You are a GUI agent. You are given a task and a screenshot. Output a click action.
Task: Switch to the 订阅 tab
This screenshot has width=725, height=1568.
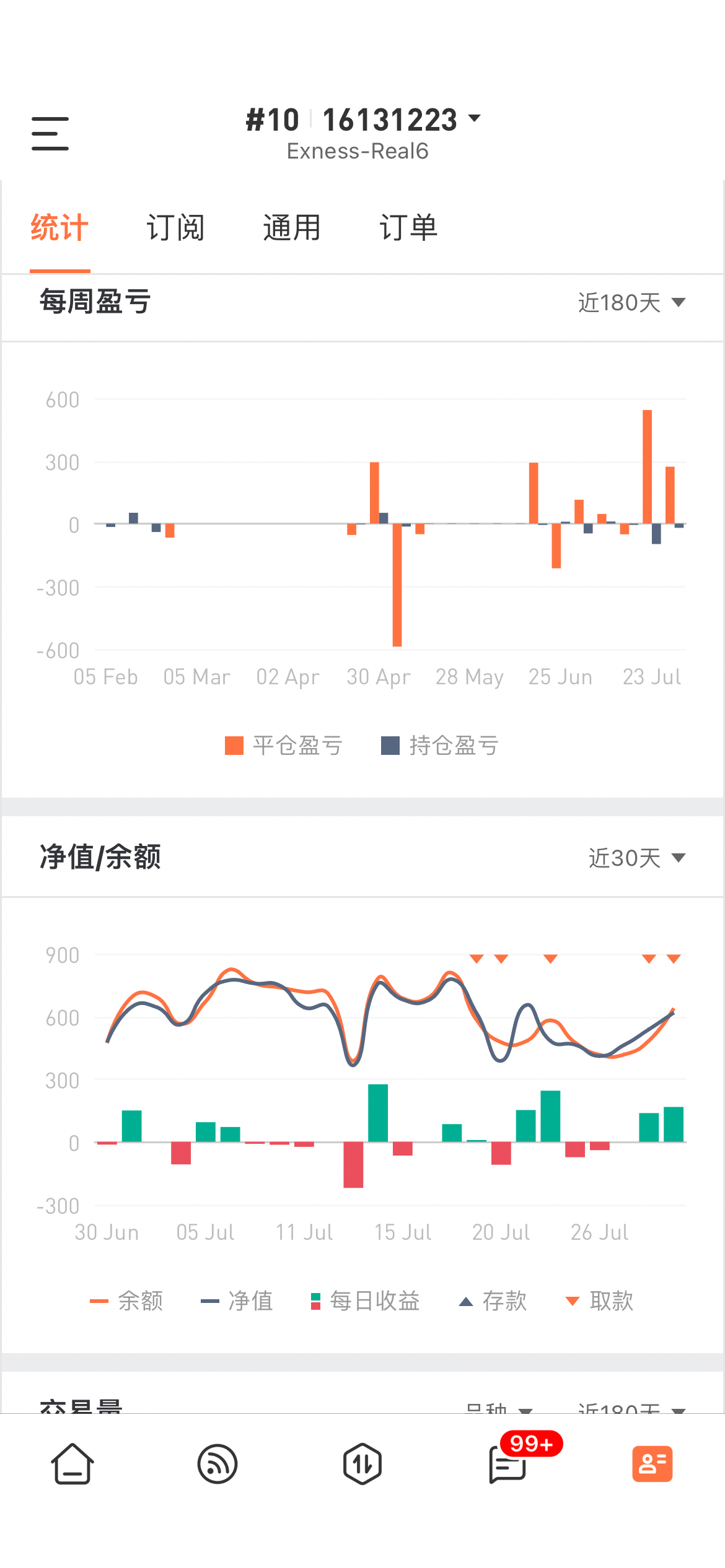(x=175, y=228)
